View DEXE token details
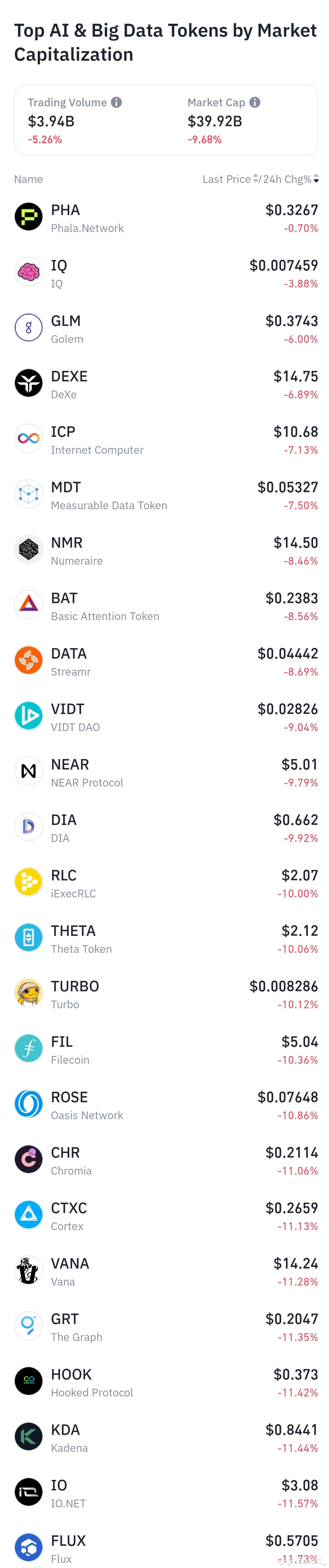Viewport: 329px width, 1568px height. 165,384
